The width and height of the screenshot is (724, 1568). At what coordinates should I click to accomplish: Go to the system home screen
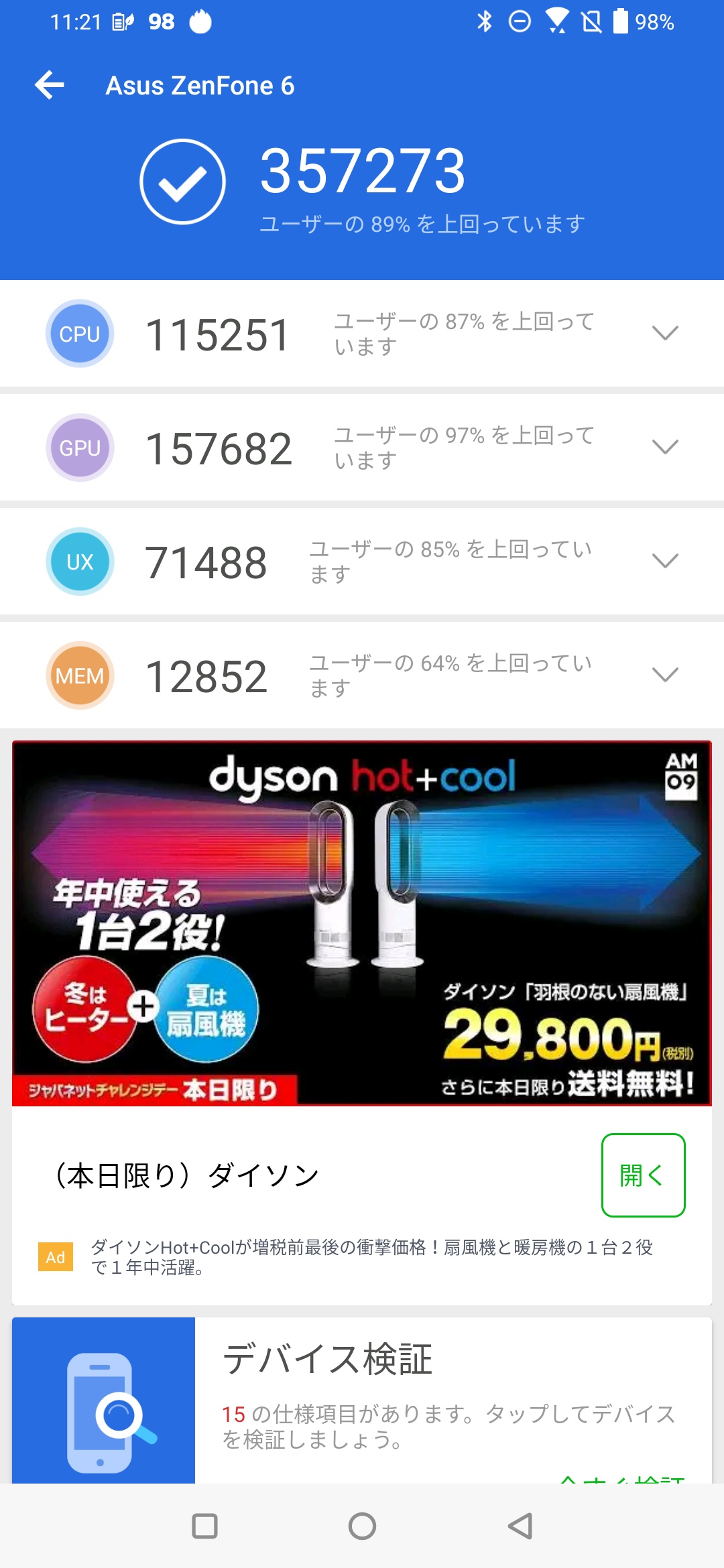362,1526
